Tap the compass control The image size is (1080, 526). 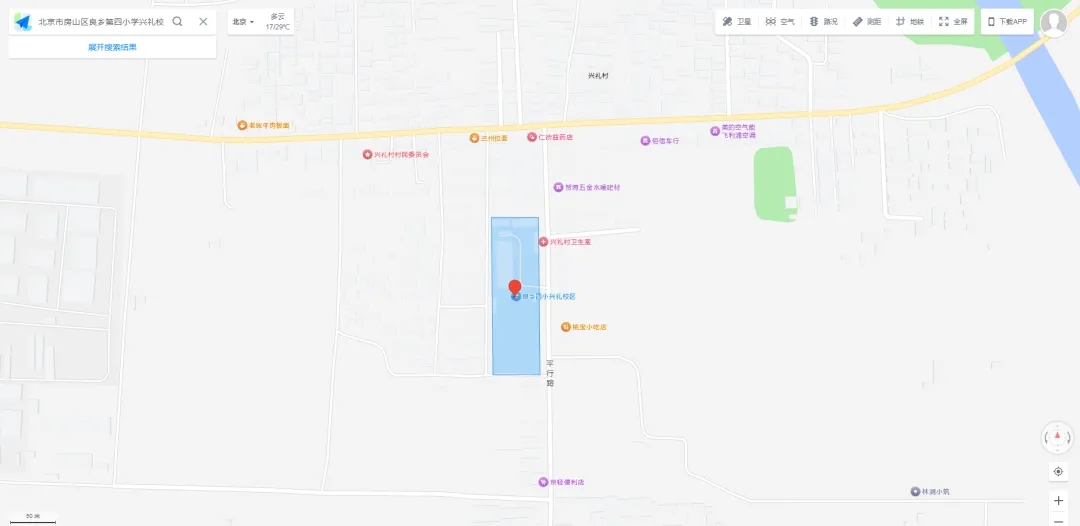[x=1057, y=437]
